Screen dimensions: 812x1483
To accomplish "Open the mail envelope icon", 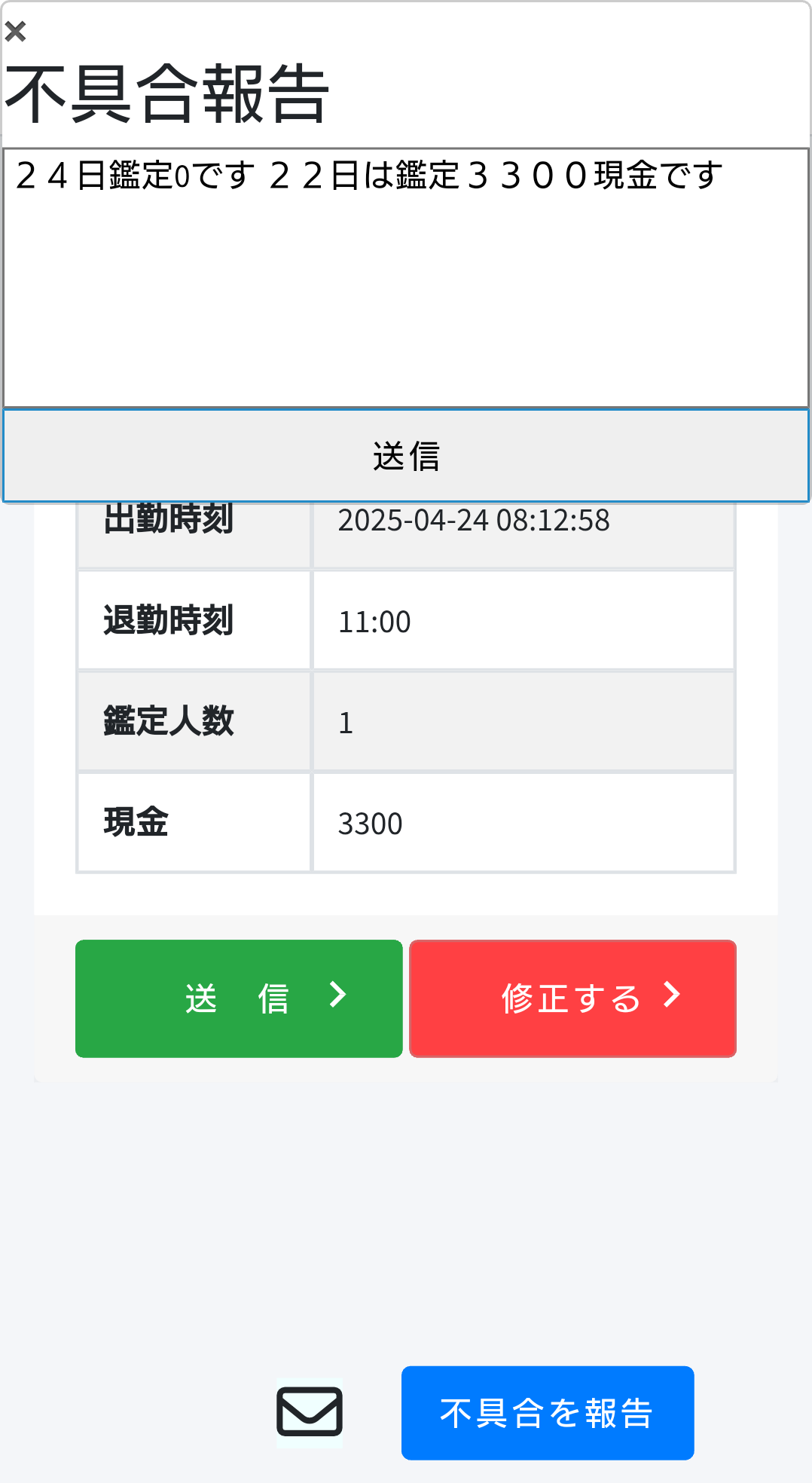I will [310, 1412].
